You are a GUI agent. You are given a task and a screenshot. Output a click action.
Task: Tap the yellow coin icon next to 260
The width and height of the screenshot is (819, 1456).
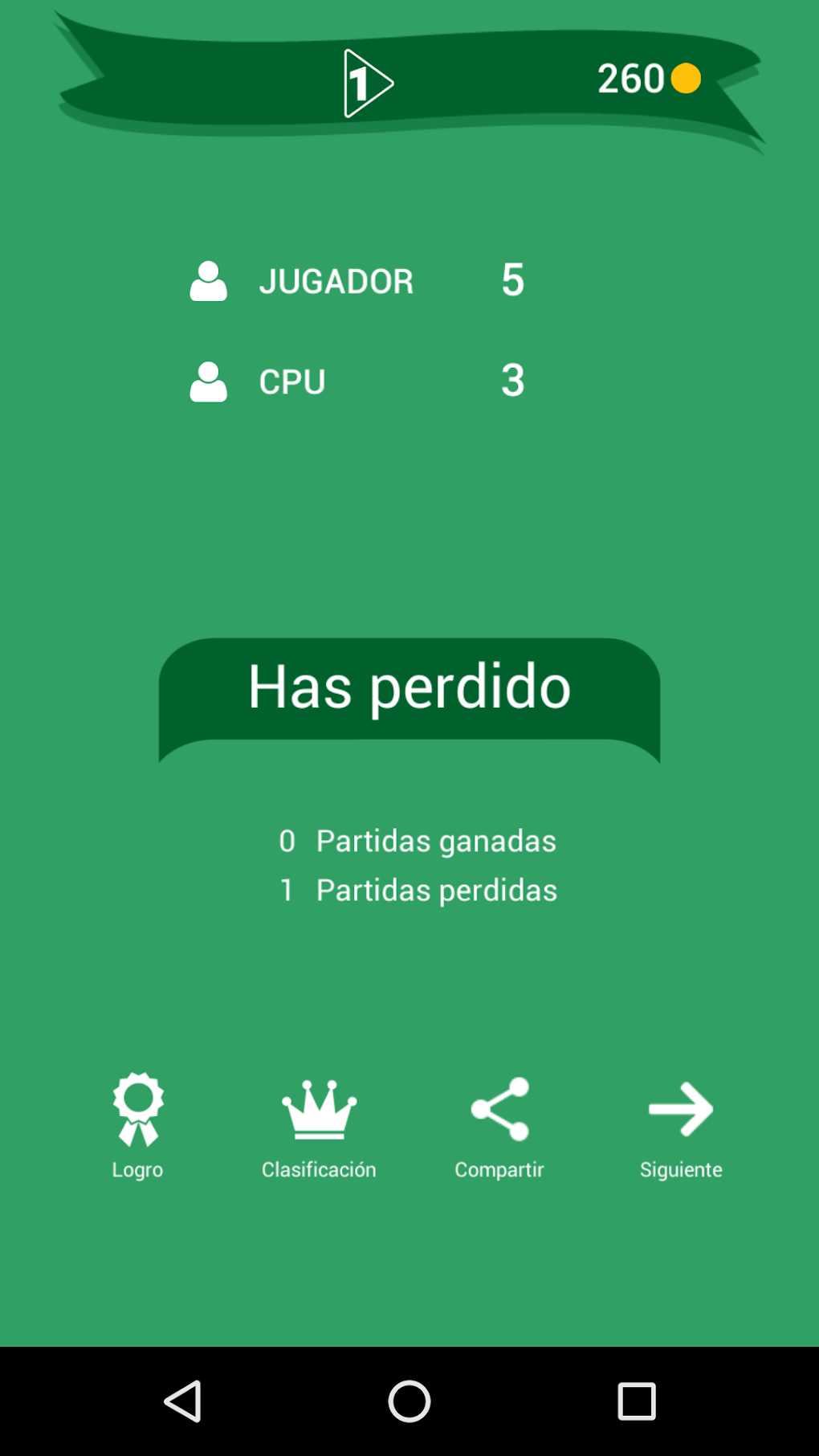(686, 79)
